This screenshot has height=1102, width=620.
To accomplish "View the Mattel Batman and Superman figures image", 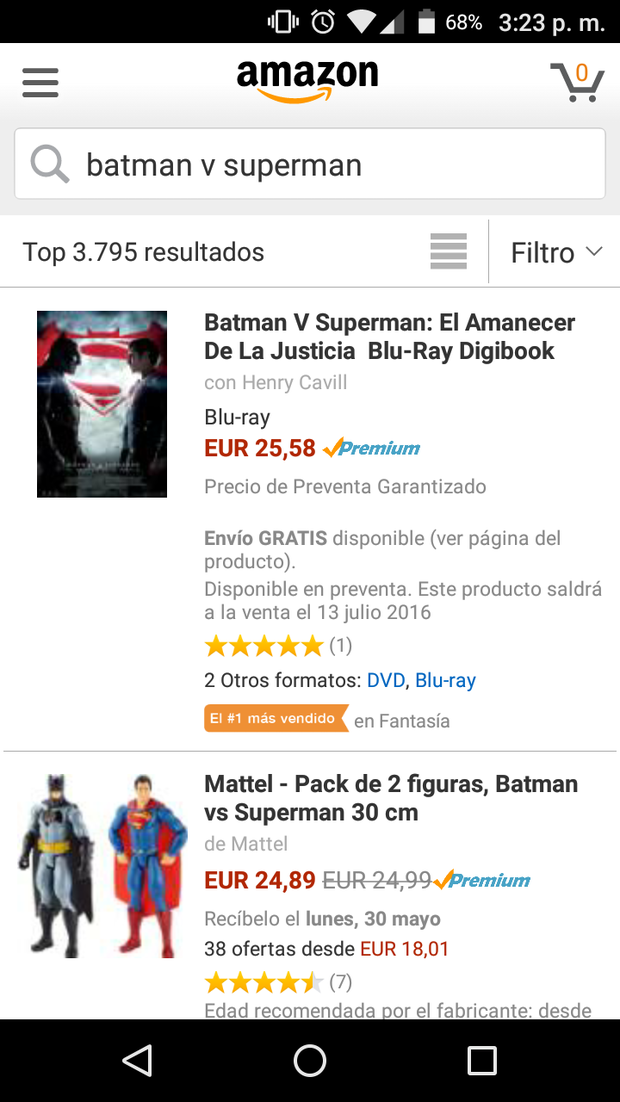I will 104,864.
